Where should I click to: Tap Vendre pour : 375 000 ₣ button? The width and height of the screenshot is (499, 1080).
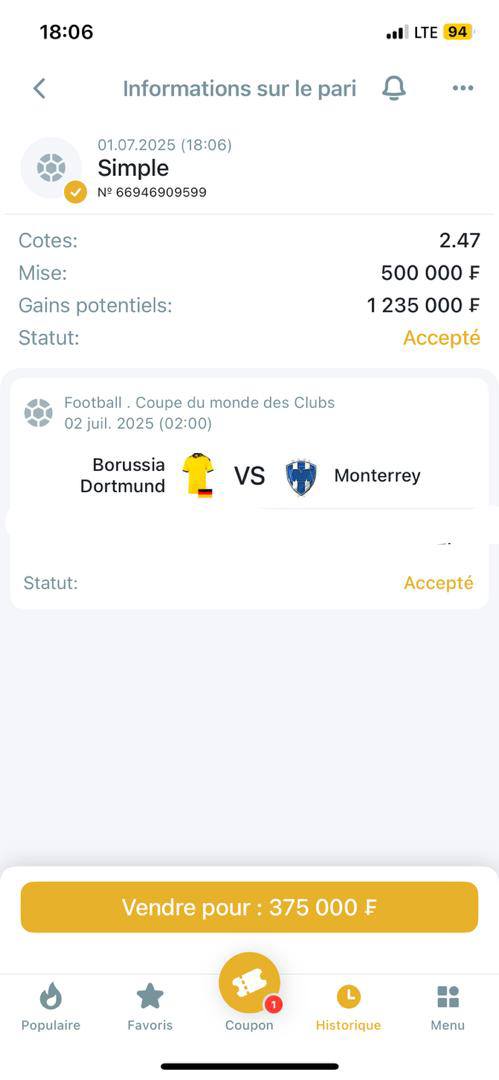coord(250,907)
